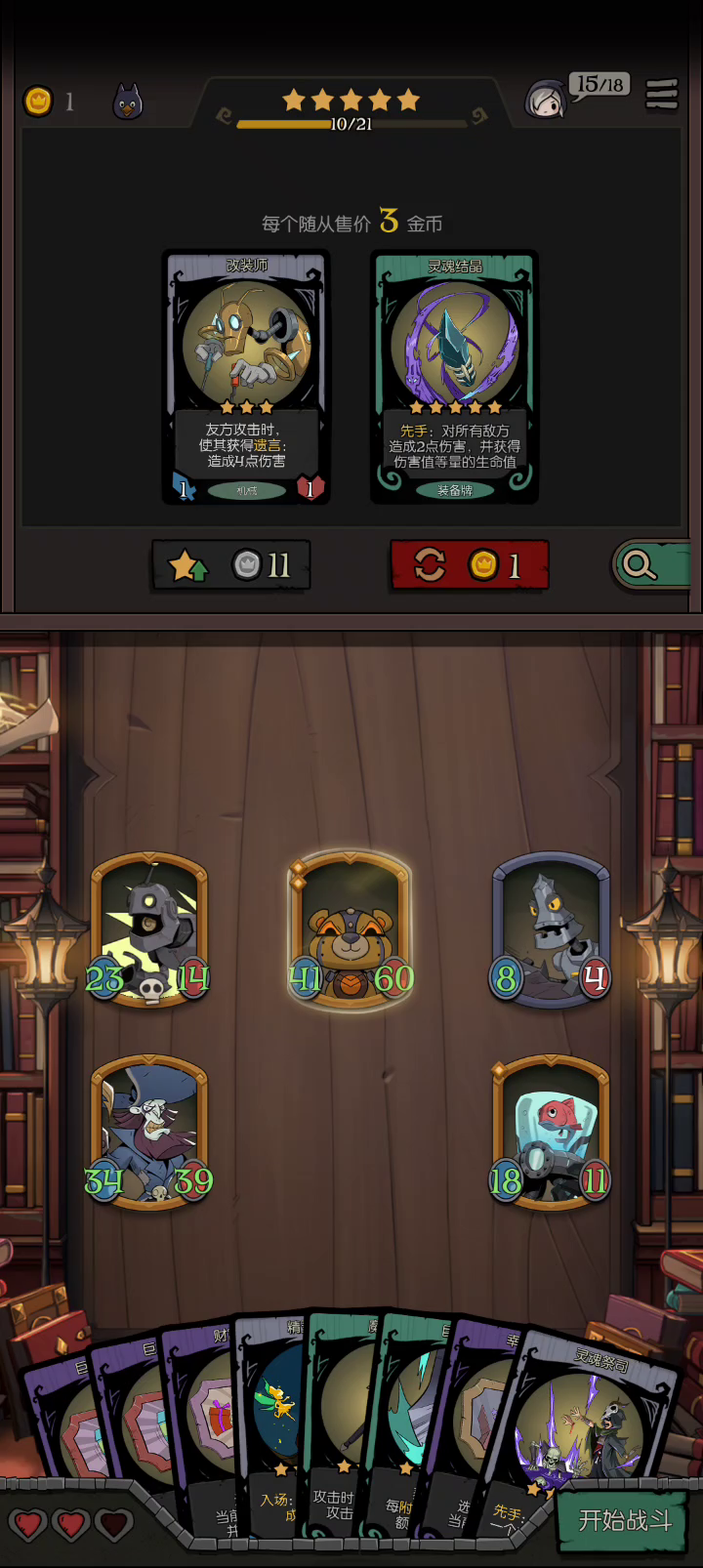Open the magnifier search button
This screenshot has height=1568, width=703.
click(646, 565)
